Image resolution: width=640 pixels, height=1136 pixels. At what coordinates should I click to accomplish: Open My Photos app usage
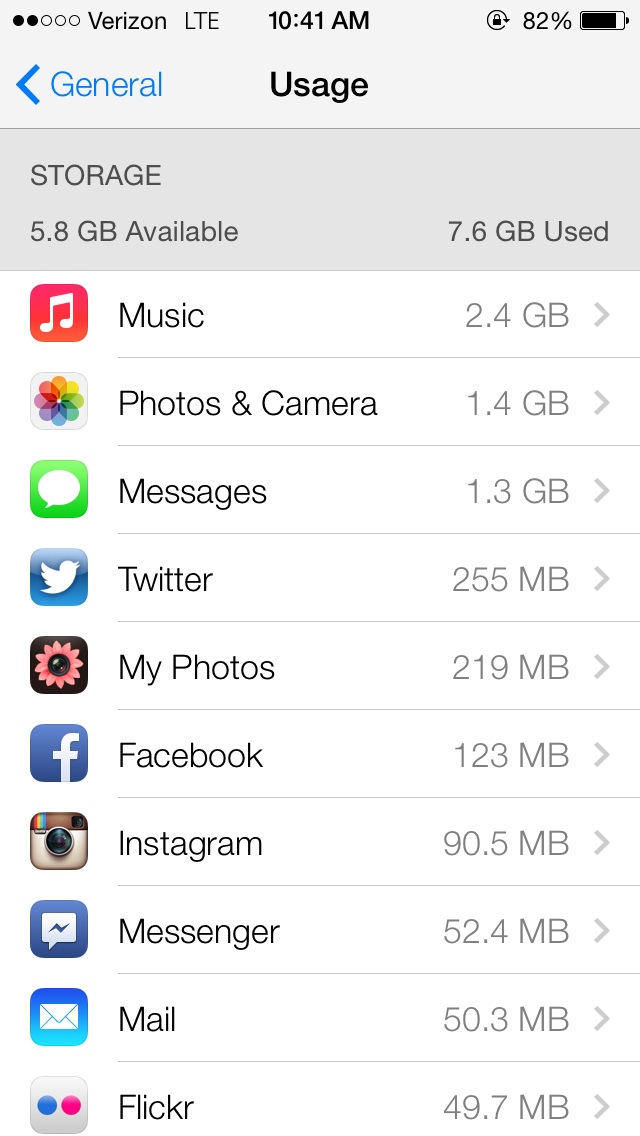(320, 667)
